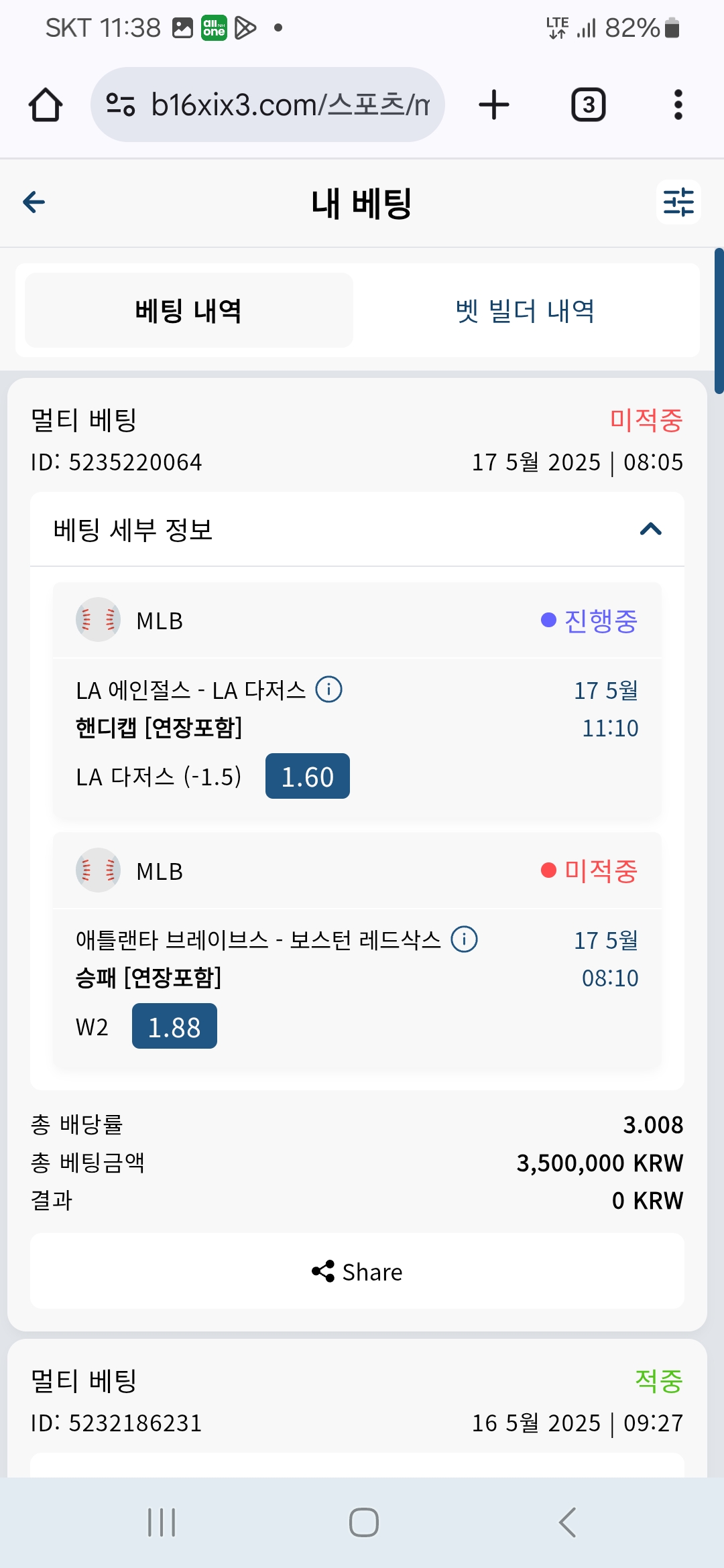Screen dimensions: 724x1568
Task: Open the tab switcher showing 3 tabs
Action: (x=589, y=105)
